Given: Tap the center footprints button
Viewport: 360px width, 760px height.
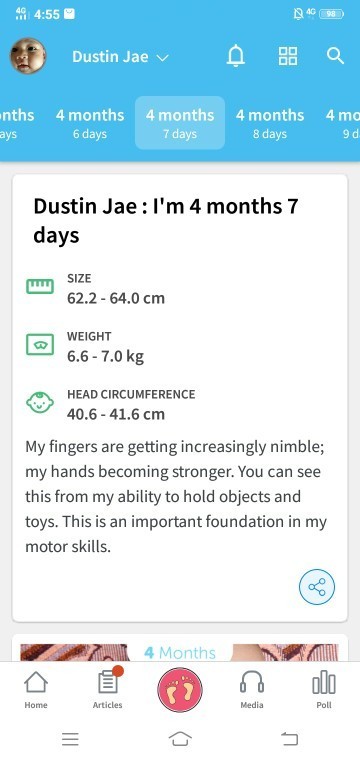Looking at the screenshot, I should tap(180, 690).
